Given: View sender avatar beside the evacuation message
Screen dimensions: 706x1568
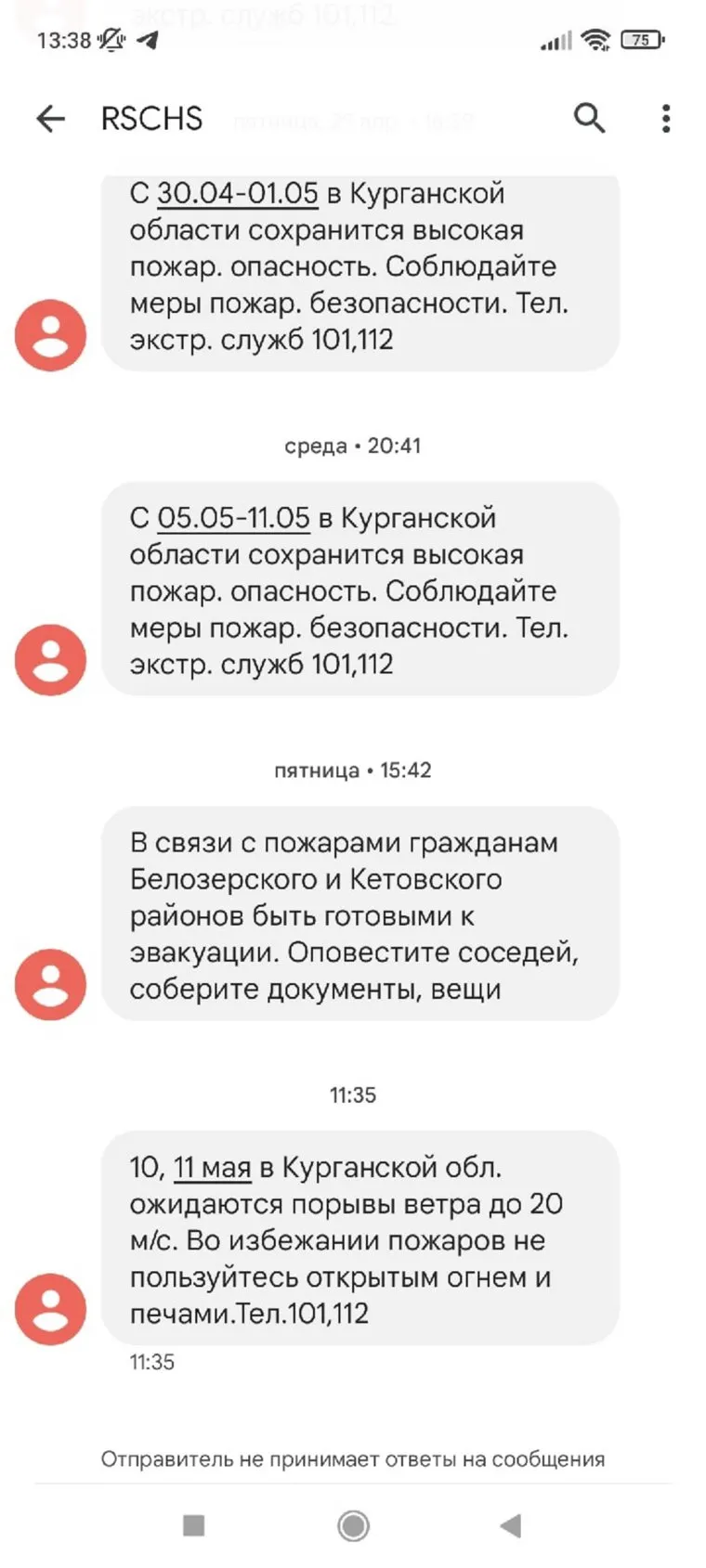Looking at the screenshot, I should 50,985.
